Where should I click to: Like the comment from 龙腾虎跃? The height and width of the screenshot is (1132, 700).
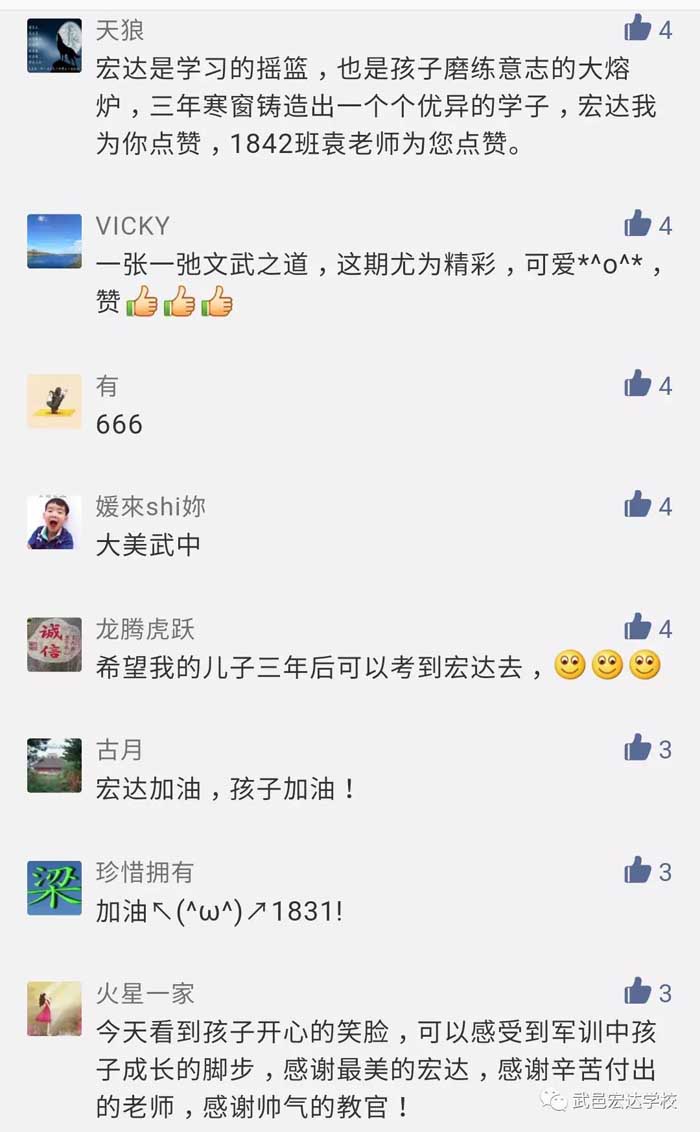tap(637, 627)
